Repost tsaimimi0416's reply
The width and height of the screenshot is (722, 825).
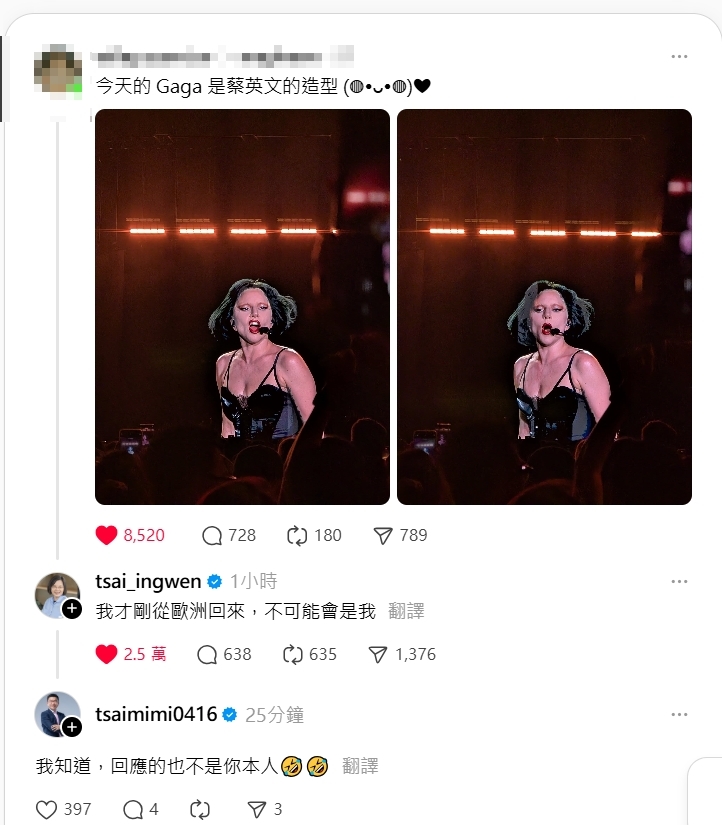[x=202, y=809]
